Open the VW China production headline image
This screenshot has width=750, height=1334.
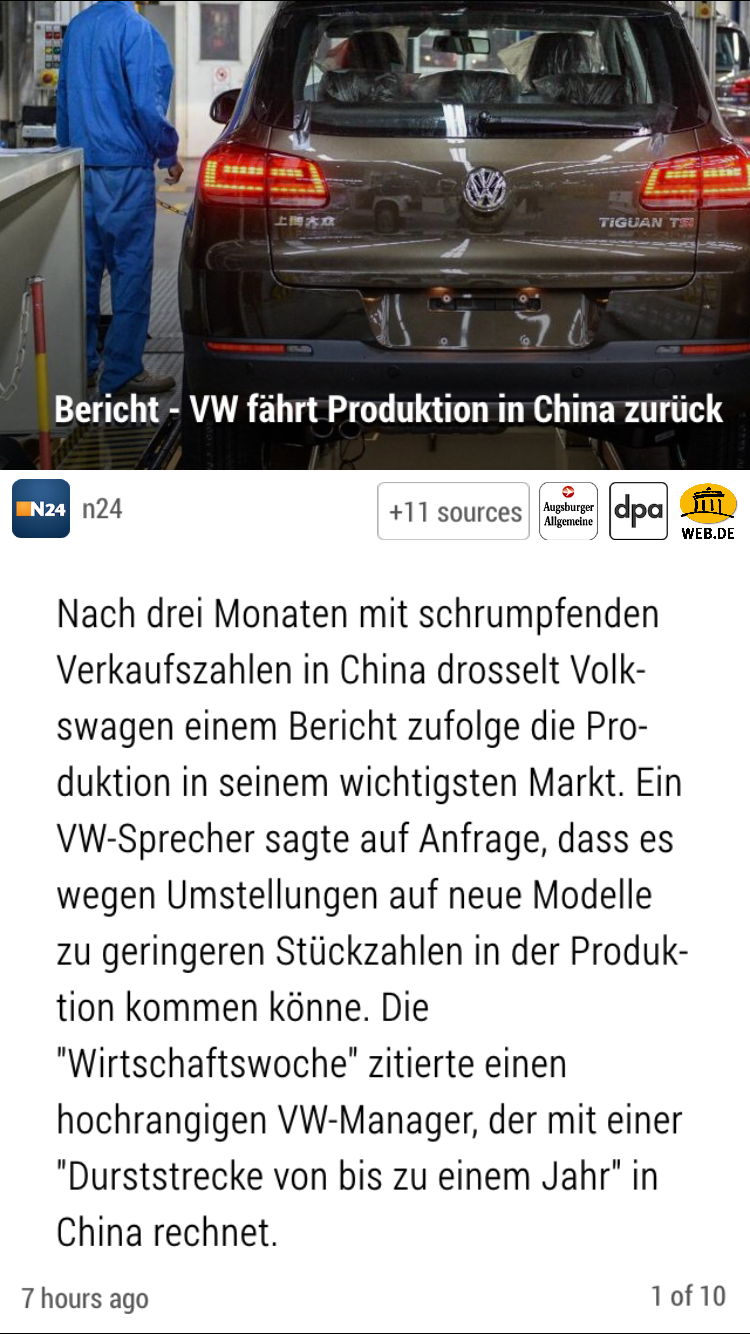375,235
